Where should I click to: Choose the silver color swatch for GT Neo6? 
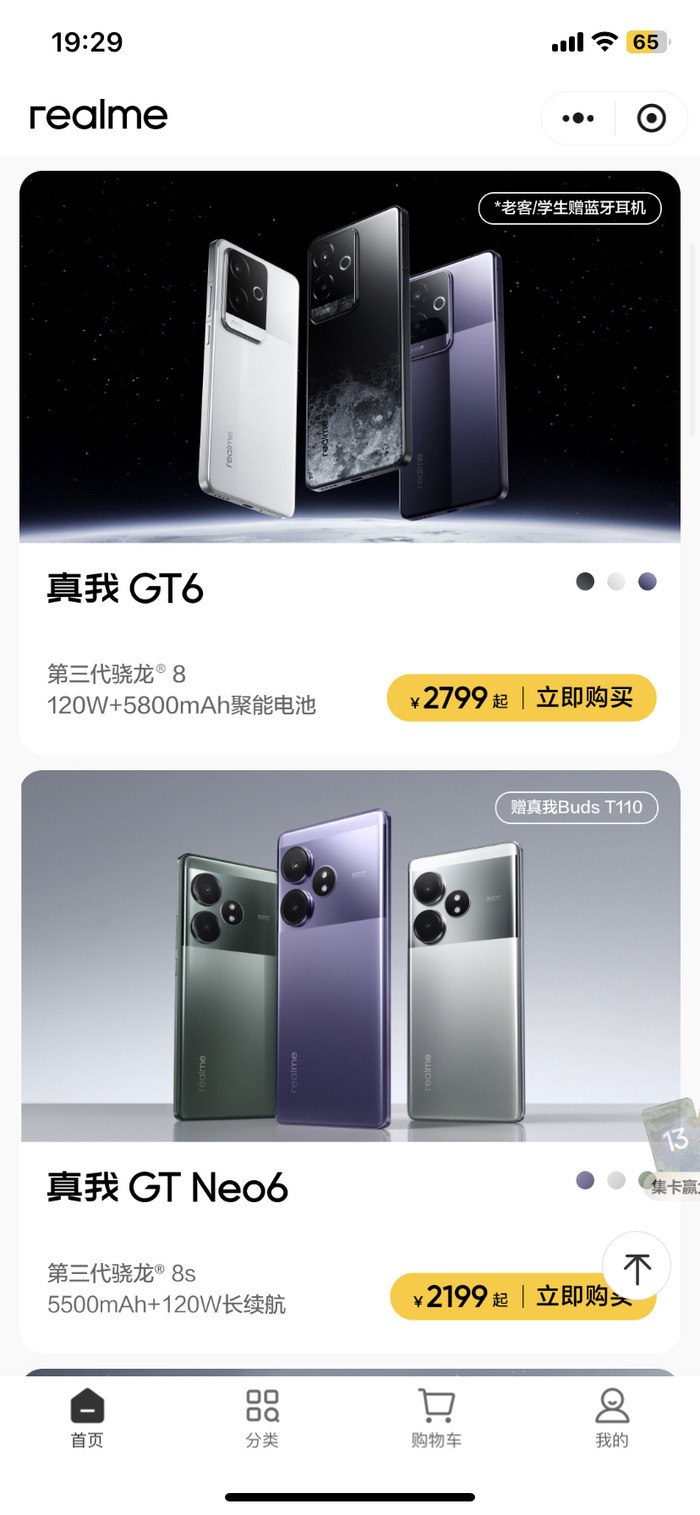616,1180
